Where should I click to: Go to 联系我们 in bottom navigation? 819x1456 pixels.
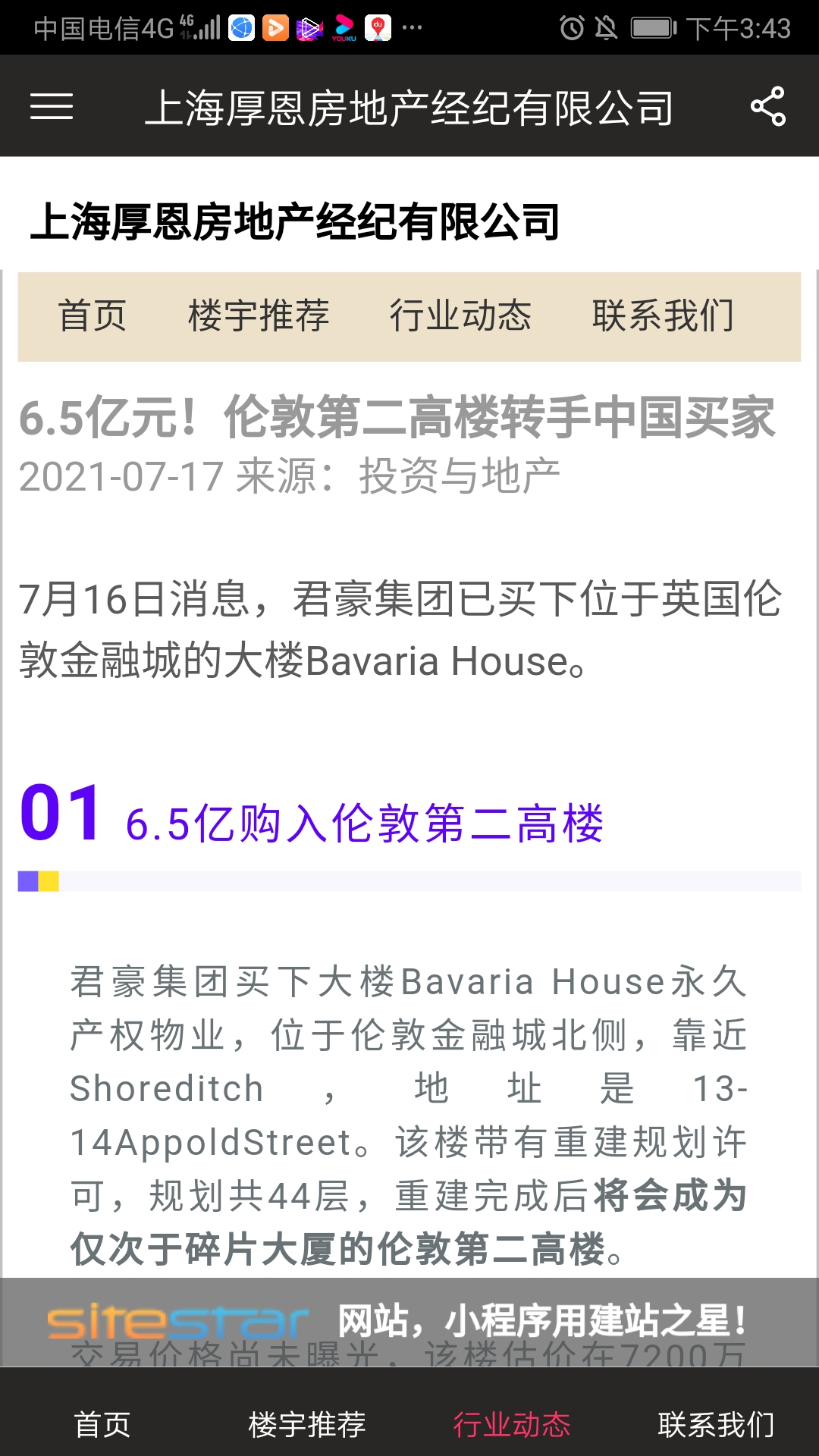(x=717, y=1424)
